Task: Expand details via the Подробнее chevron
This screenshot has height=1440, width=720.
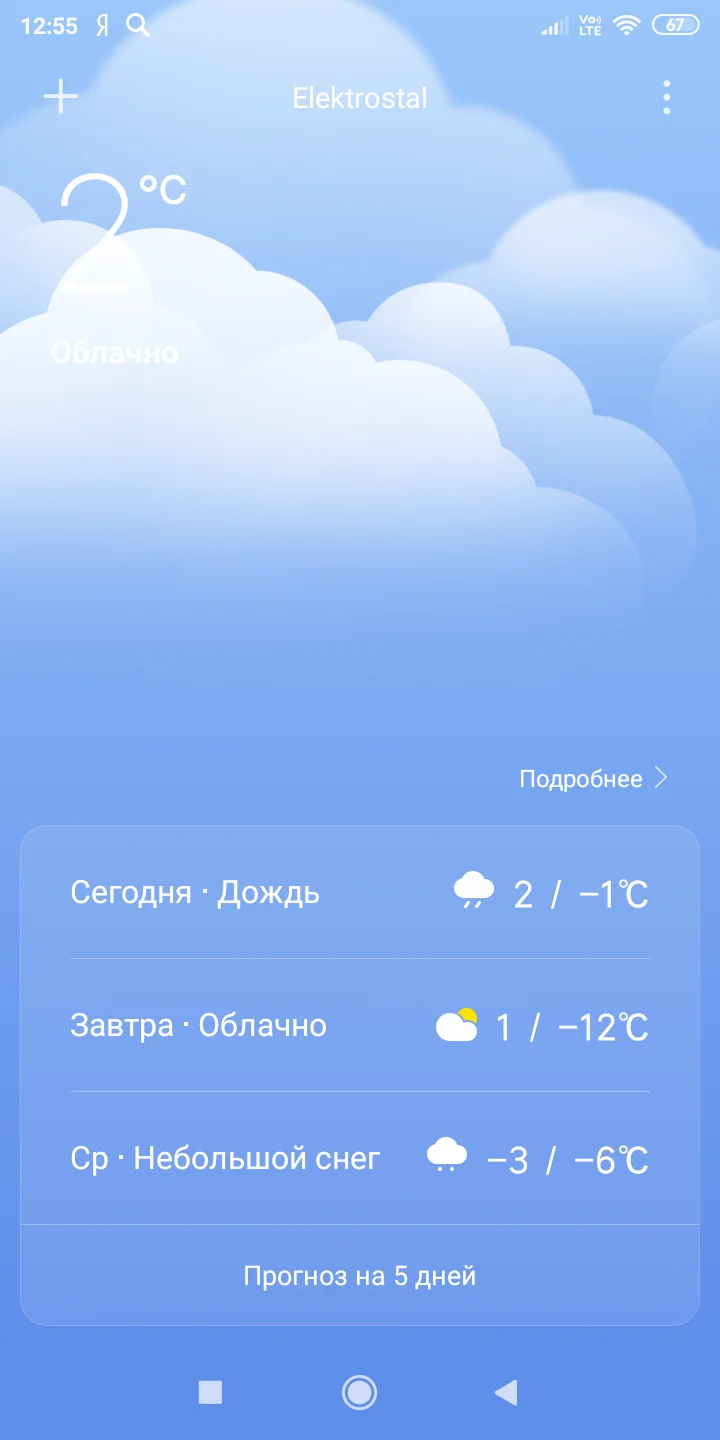Action: (x=662, y=777)
